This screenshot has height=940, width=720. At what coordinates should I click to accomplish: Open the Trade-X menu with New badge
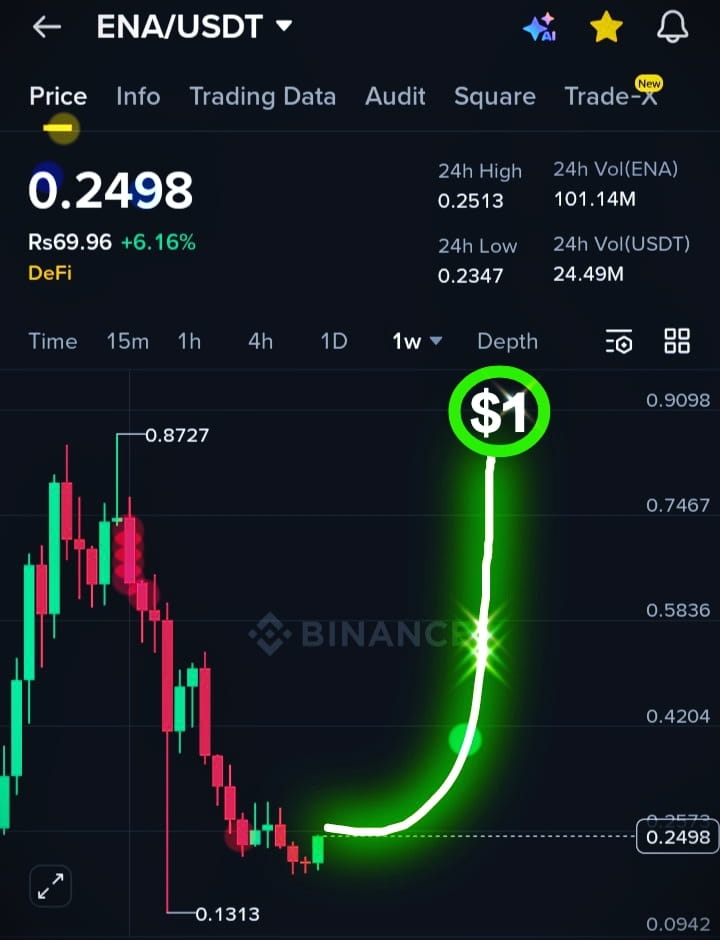(613, 96)
